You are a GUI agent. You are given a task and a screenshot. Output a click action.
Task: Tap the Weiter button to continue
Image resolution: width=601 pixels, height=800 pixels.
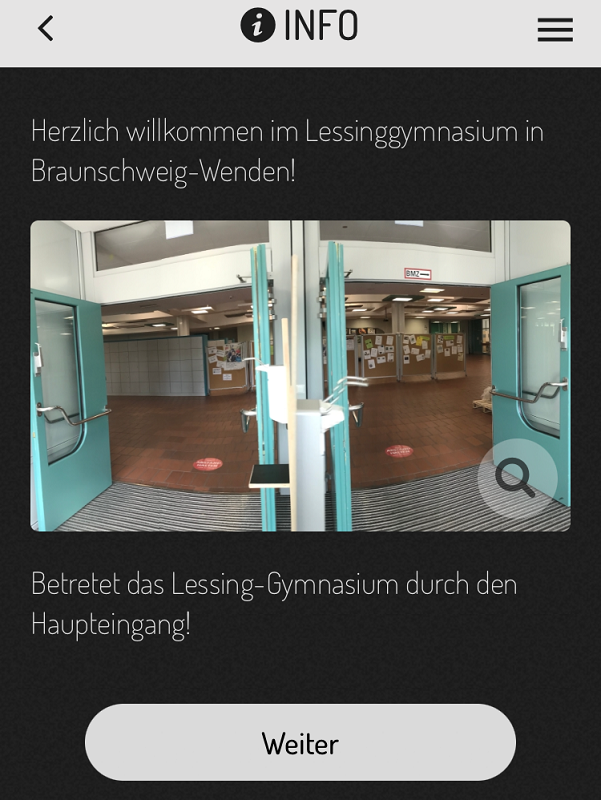(x=300, y=743)
